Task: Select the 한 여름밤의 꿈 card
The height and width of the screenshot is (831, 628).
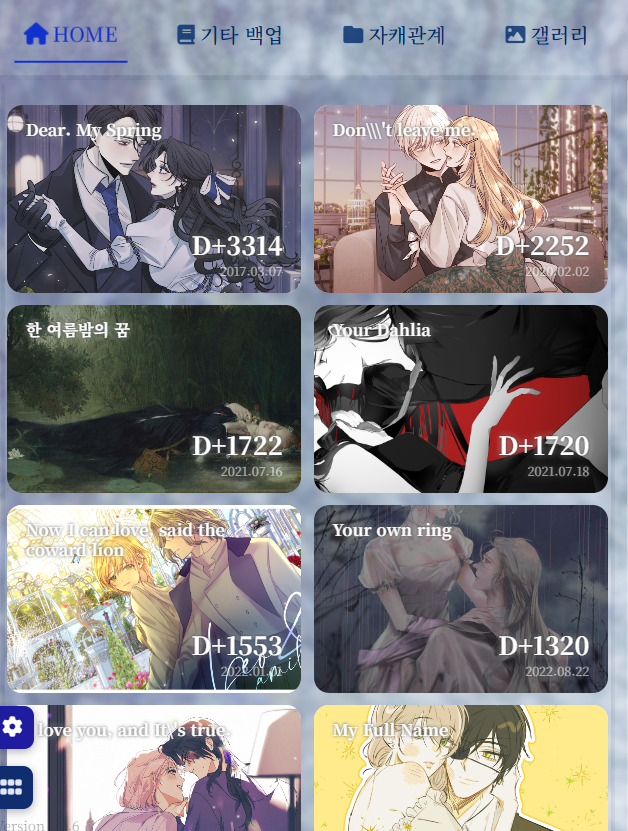Action: tap(154, 399)
